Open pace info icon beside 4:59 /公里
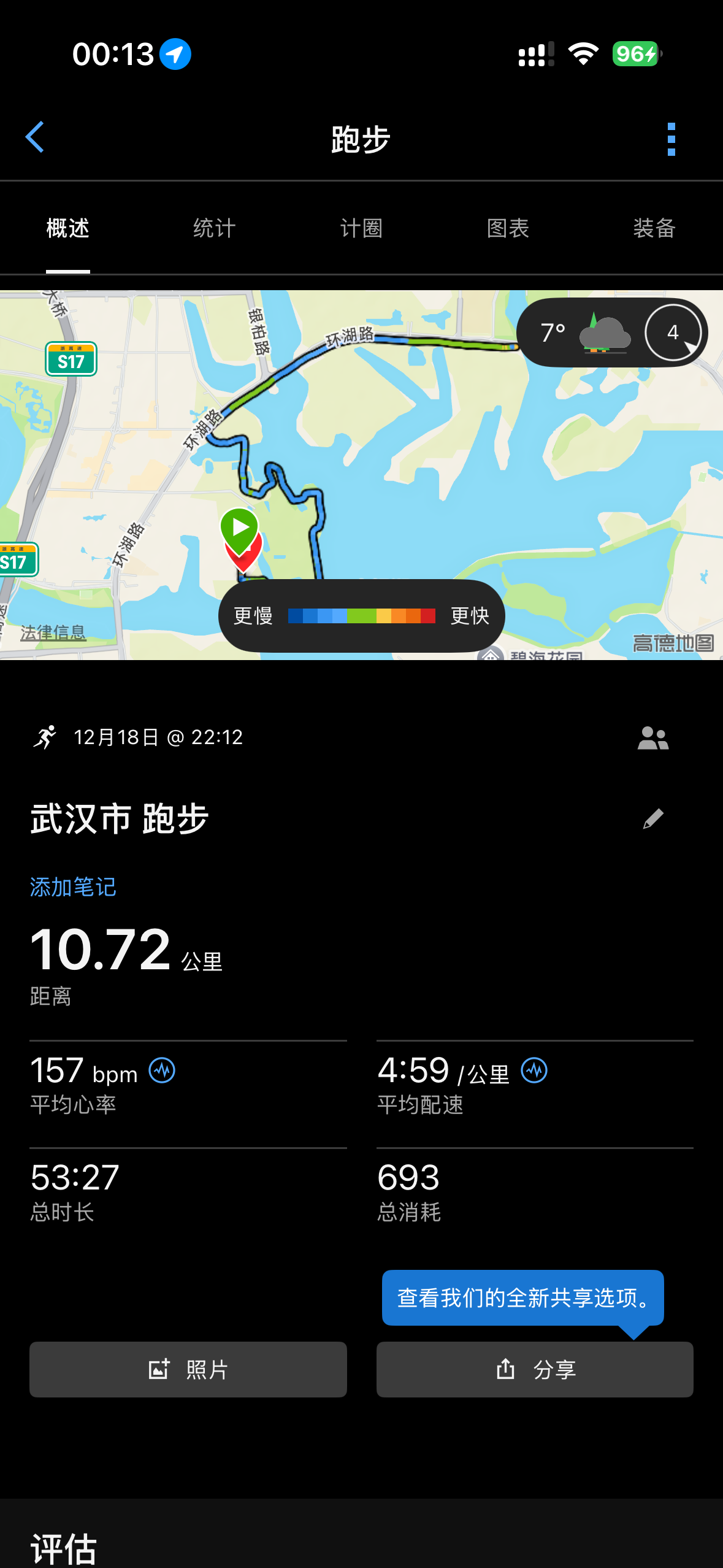 point(534,1071)
